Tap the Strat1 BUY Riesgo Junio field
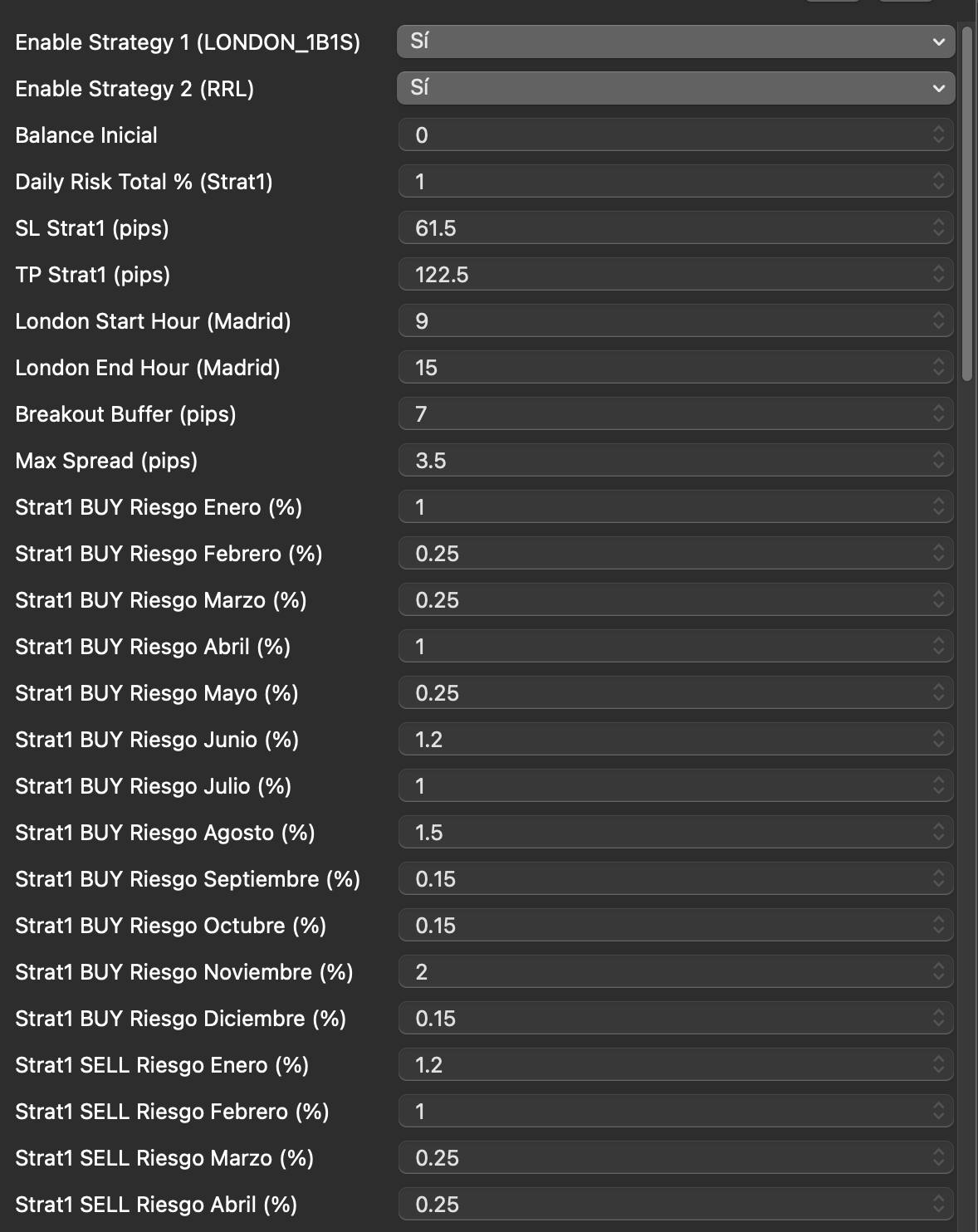 (x=664, y=740)
